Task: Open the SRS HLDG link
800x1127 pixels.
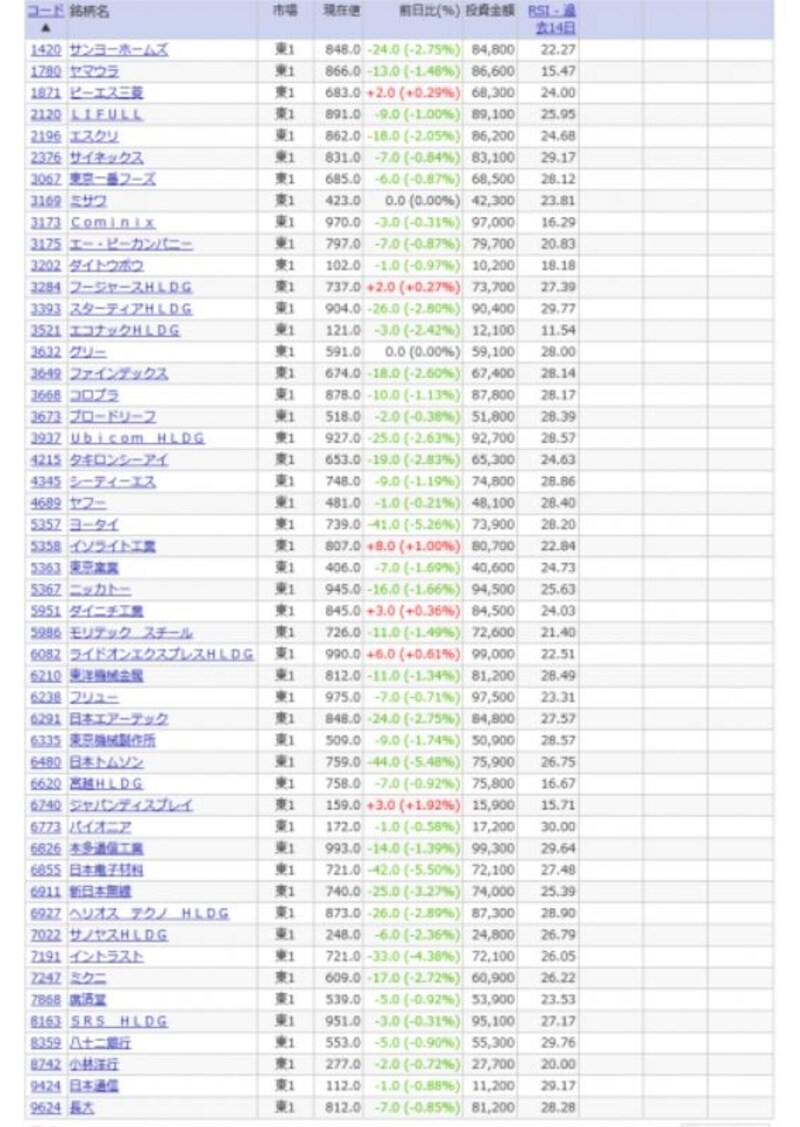Action: [118, 1021]
